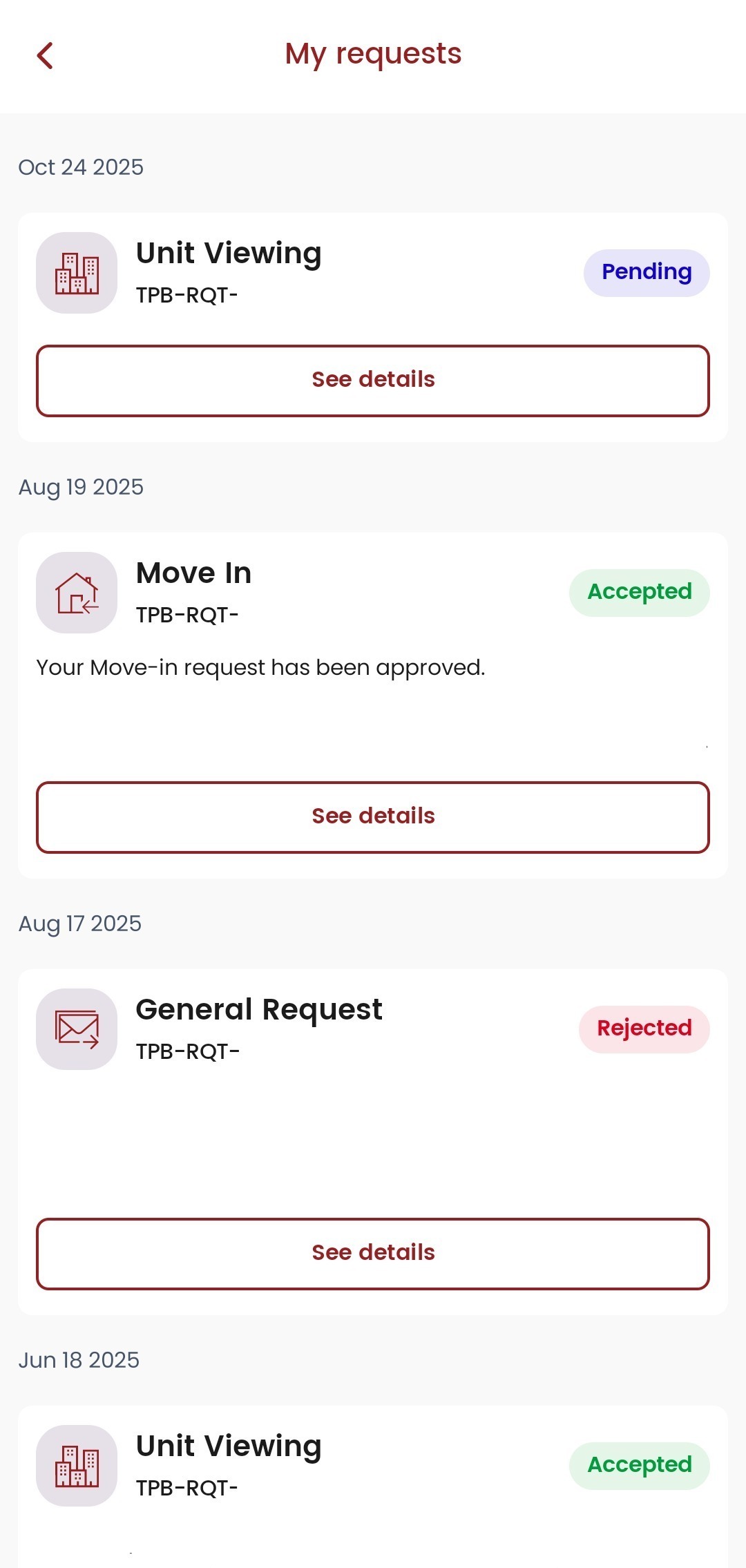Image resolution: width=746 pixels, height=1568 pixels.
Task: Open details for the rejected General Request
Action: 373,1254
